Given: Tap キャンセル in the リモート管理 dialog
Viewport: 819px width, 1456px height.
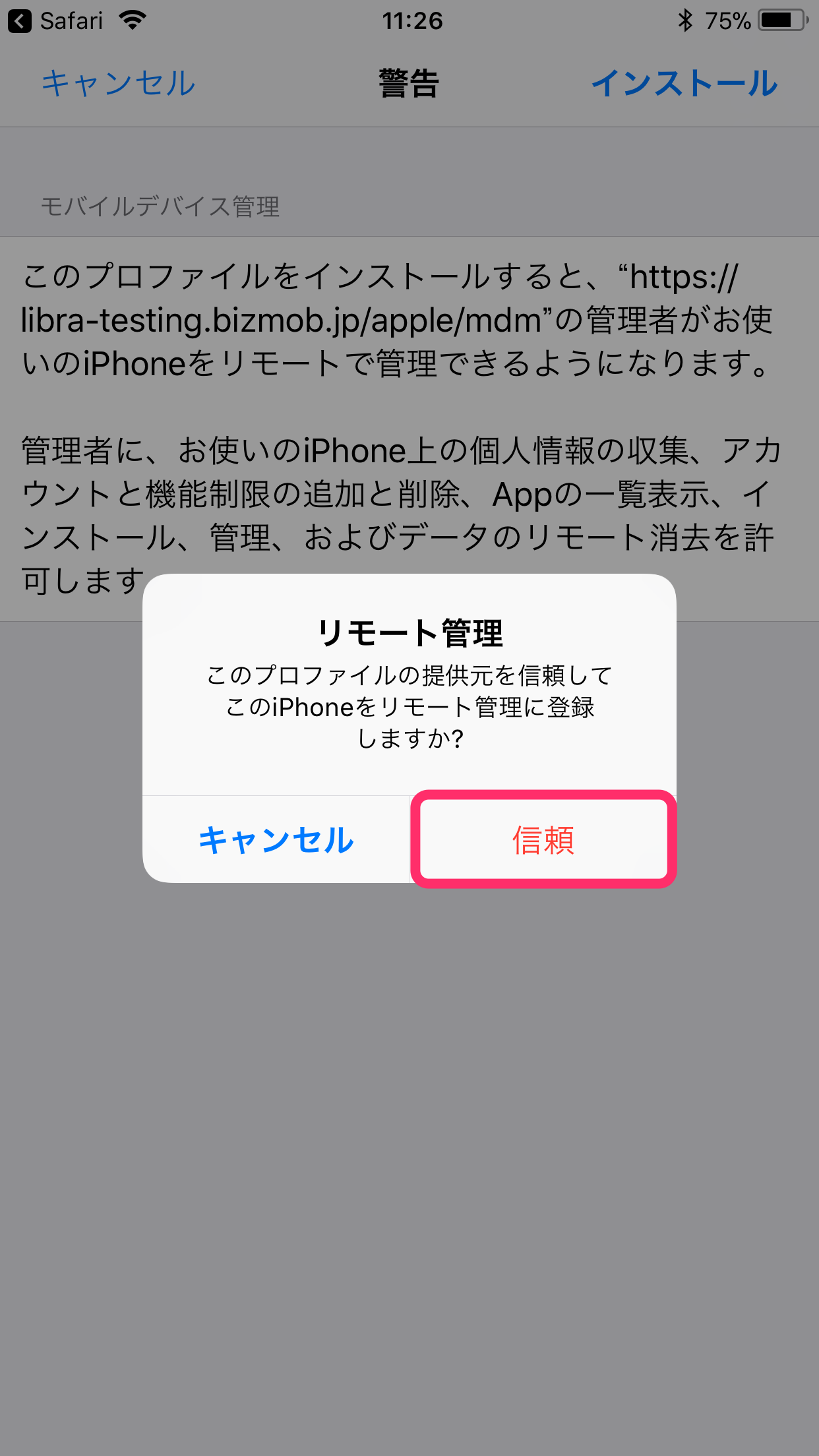Looking at the screenshot, I should 276,839.
